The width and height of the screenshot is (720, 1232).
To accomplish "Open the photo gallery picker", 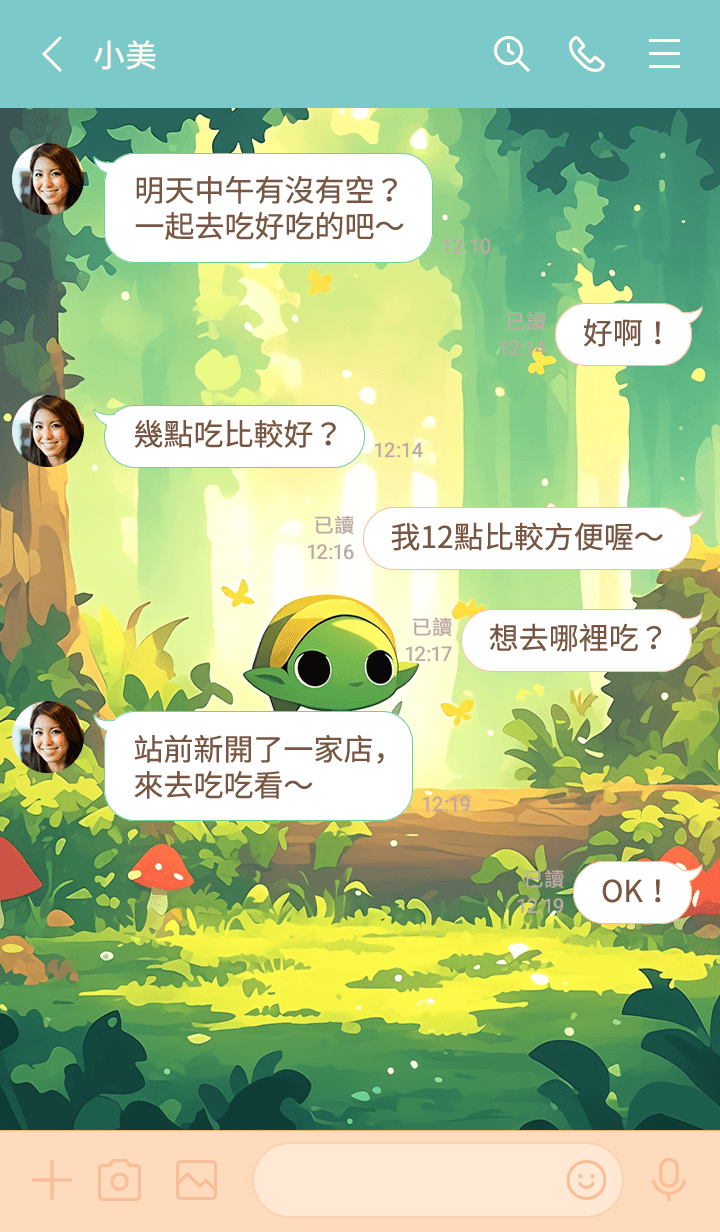I will tap(196, 1181).
